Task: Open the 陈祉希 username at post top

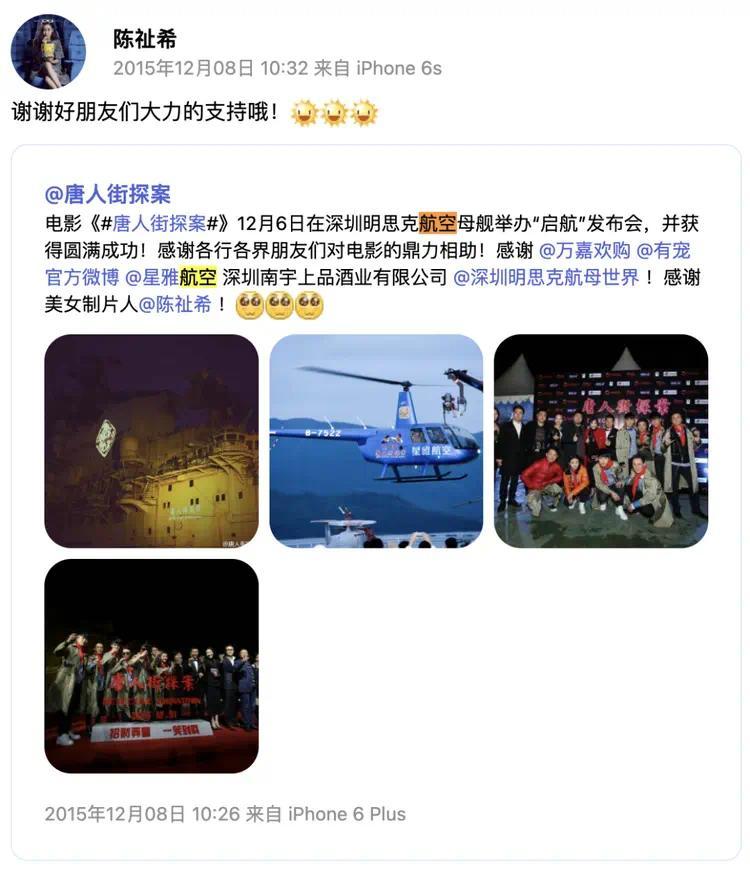Action: point(144,39)
